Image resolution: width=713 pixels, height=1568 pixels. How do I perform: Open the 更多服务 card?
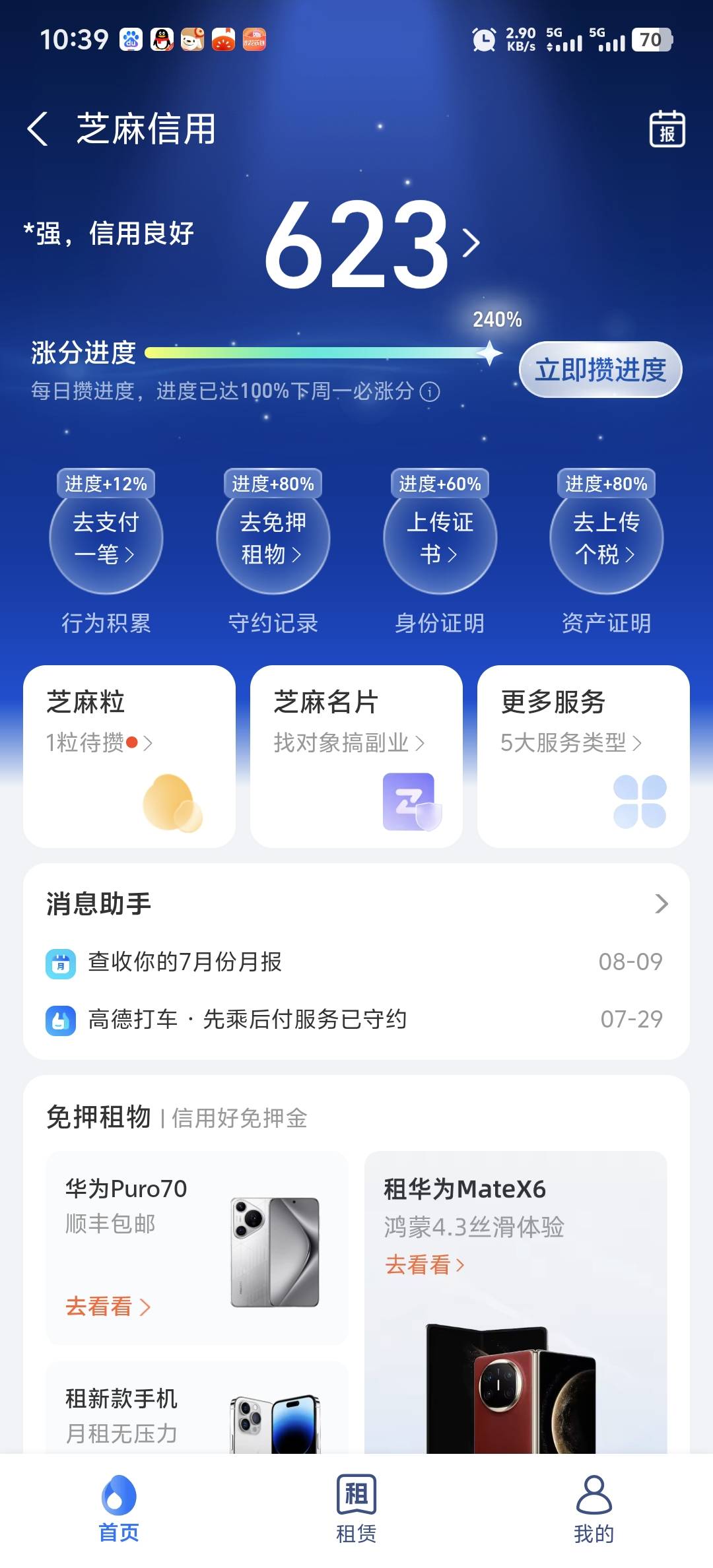(x=584, y=756)
